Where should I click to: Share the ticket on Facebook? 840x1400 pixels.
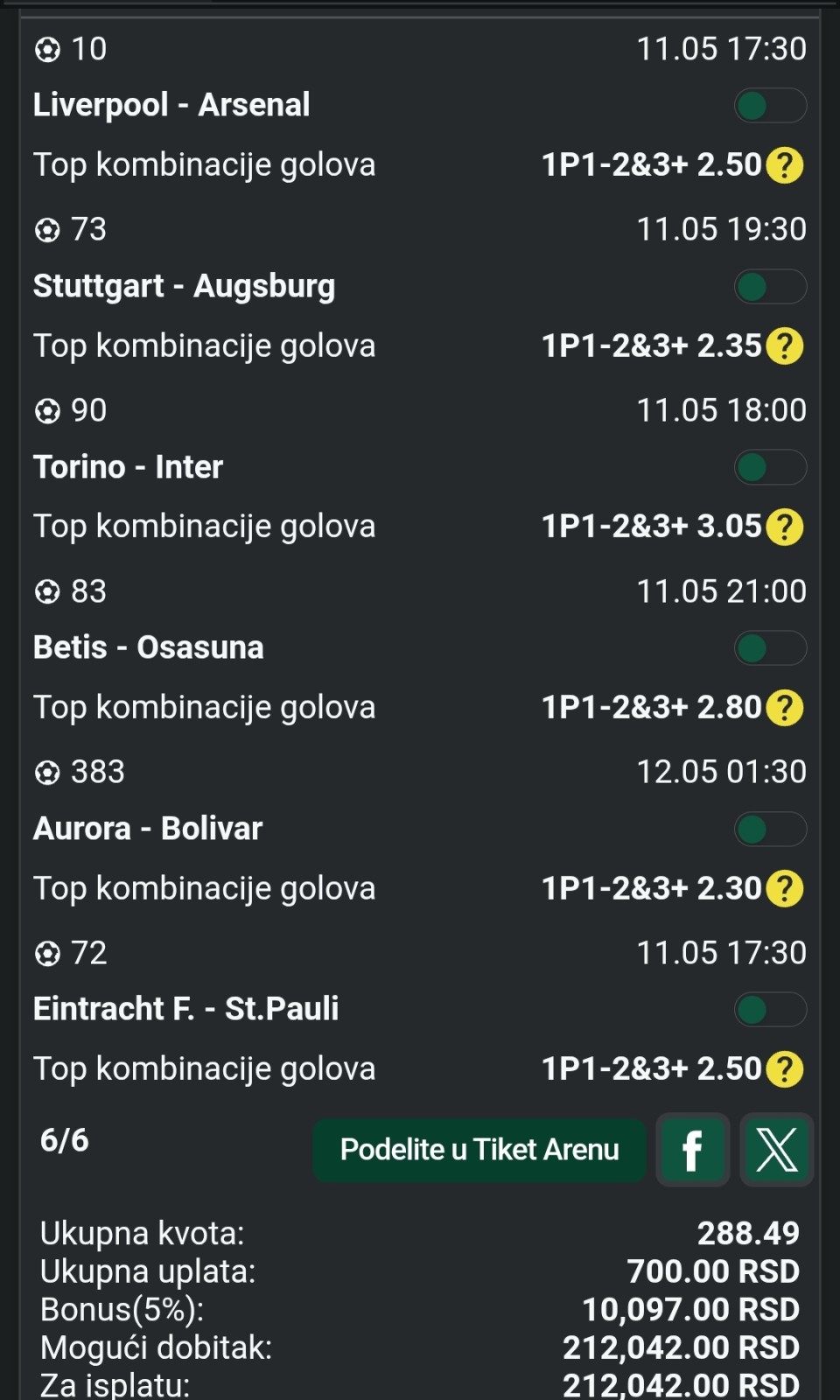[693, 1150]
